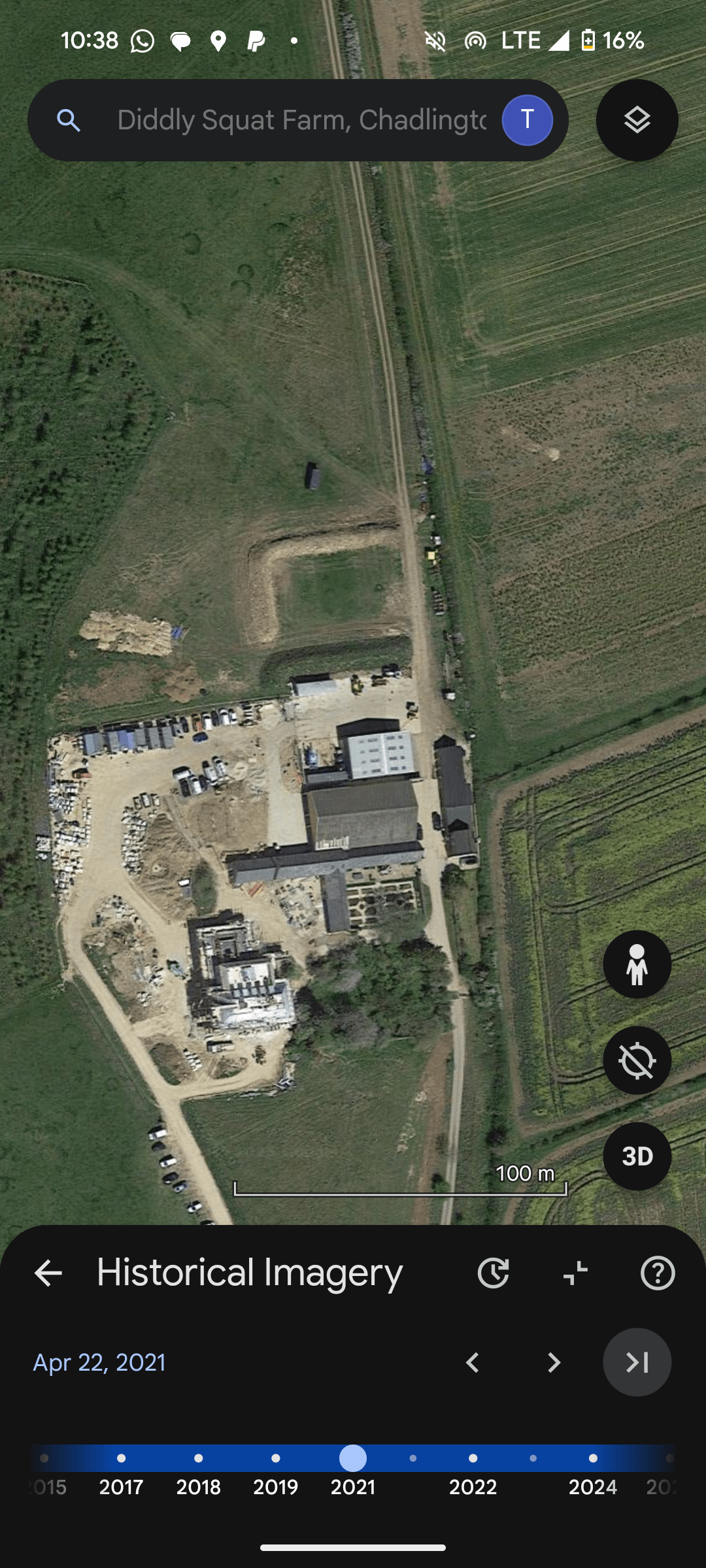
Task: Select the 2024 timeline marker
Action: click(x=592, y=1458)
